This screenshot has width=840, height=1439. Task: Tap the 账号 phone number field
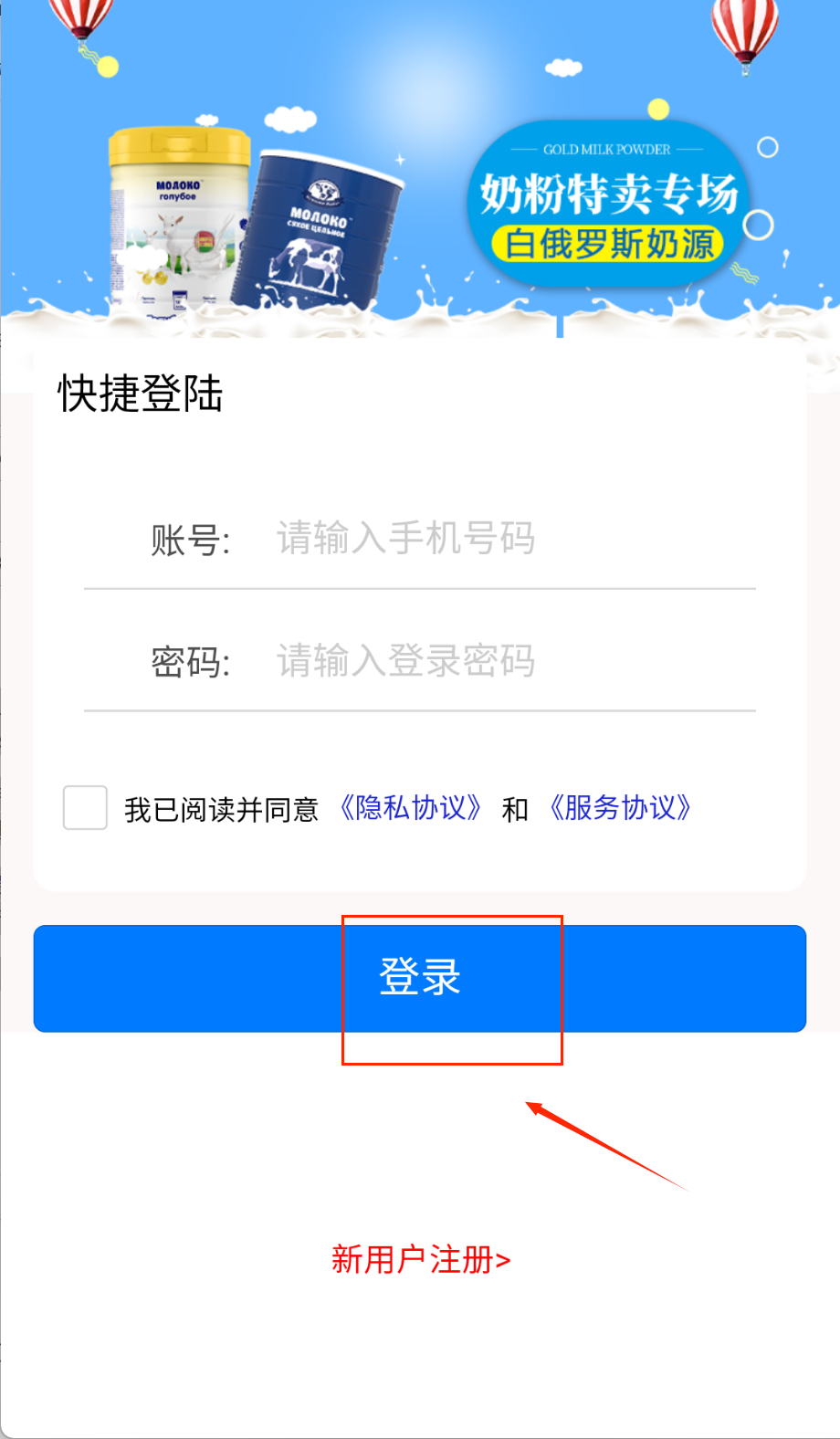(x=511, y=539)
